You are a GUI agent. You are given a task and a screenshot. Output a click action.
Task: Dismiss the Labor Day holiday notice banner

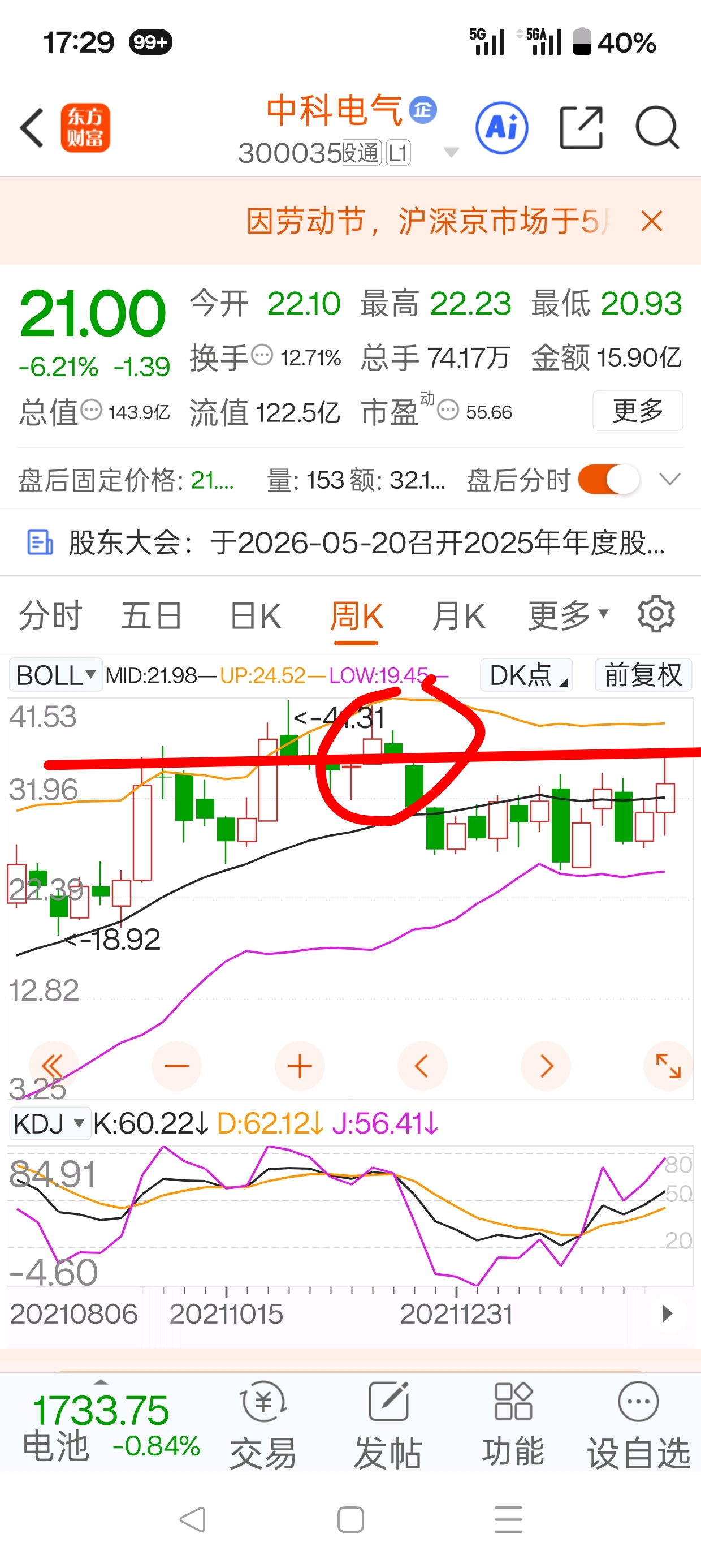[652, 221]
